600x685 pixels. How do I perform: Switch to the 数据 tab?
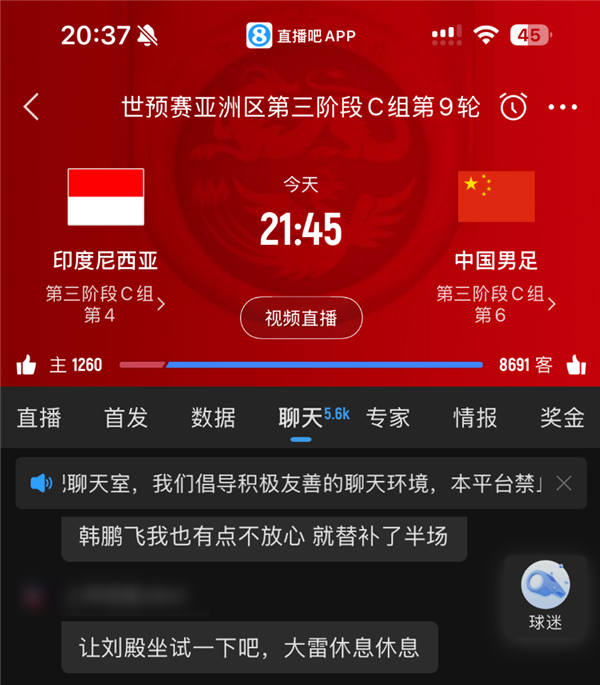(x=213, y=418)
